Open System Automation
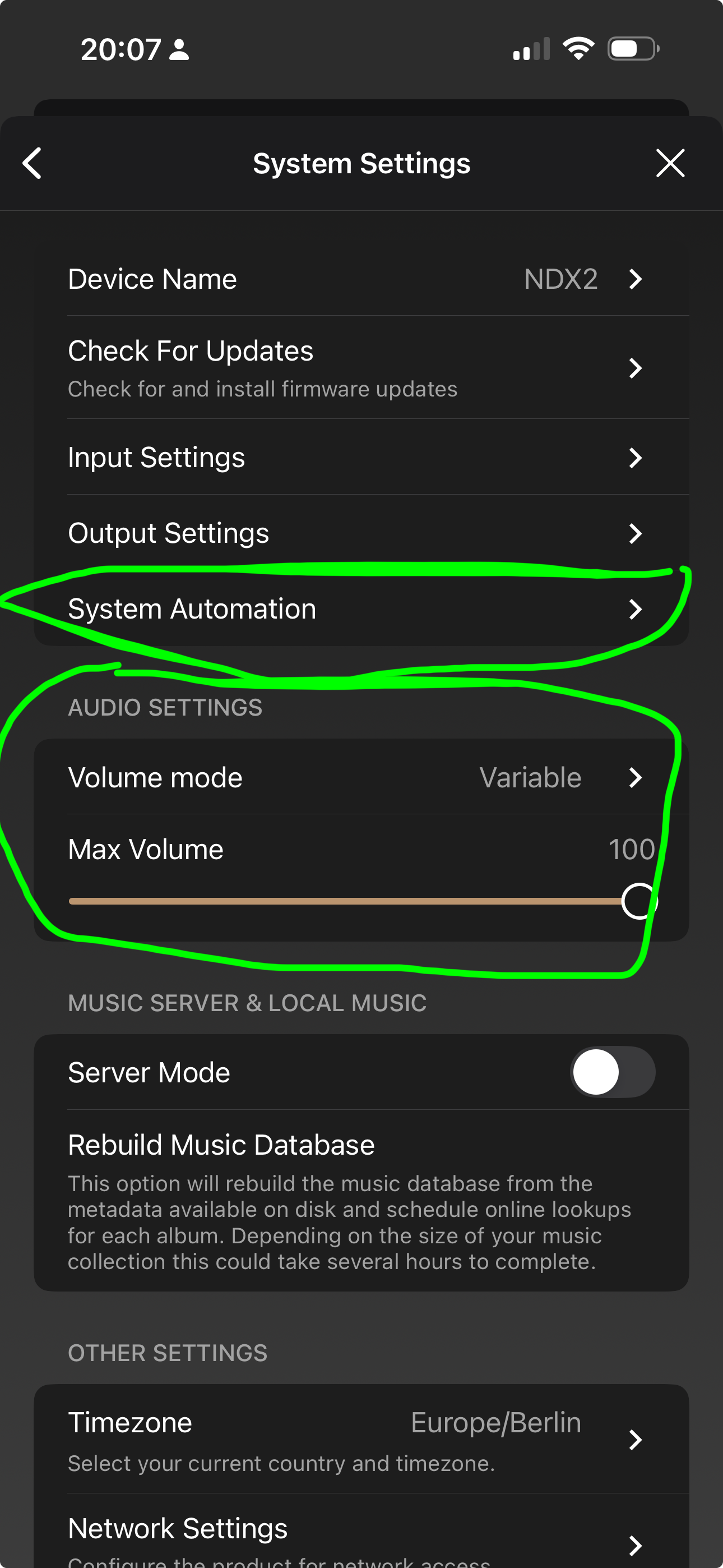This screenshot has height=1568, width=723. point(361,608)
